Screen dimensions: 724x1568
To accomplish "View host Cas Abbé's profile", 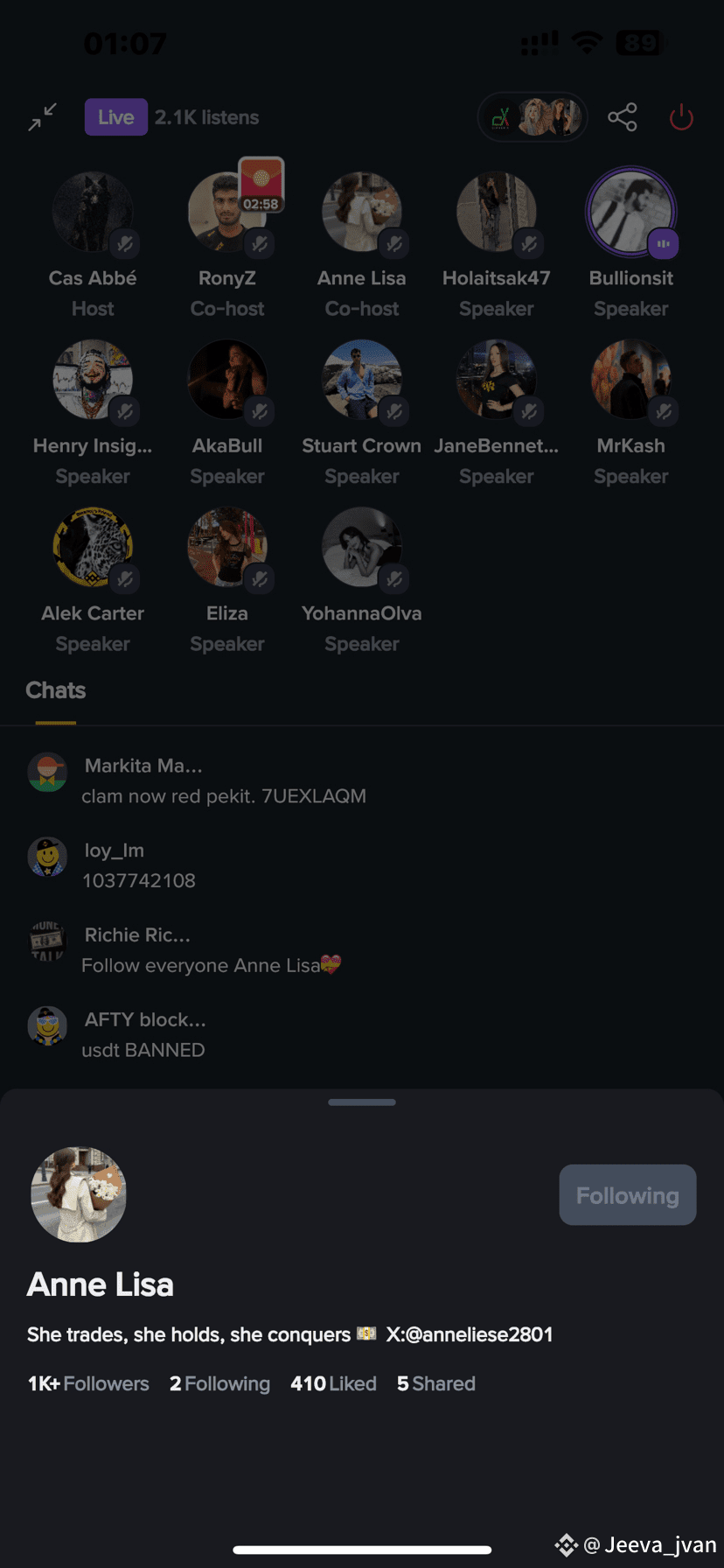I will (93, 212).
